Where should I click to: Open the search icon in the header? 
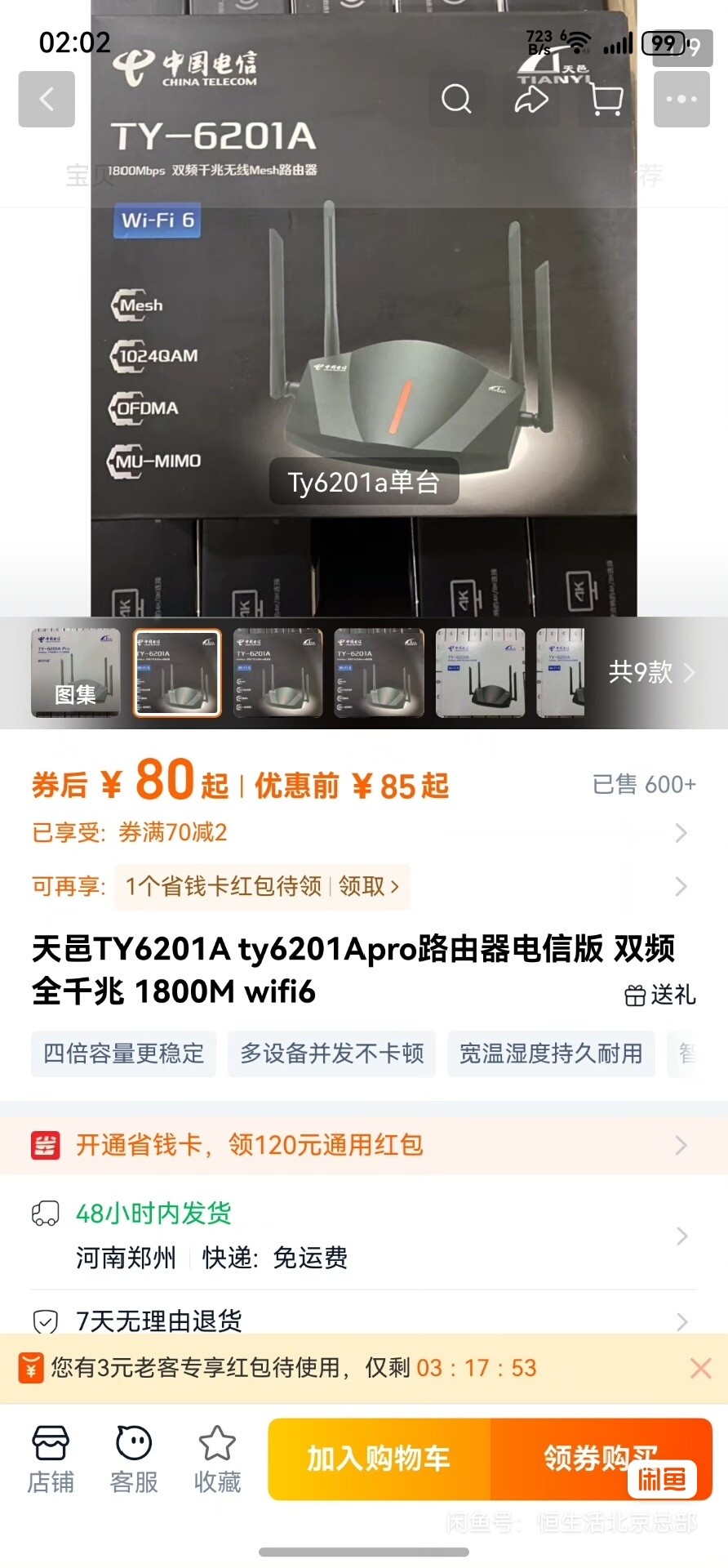click(456, 100)
